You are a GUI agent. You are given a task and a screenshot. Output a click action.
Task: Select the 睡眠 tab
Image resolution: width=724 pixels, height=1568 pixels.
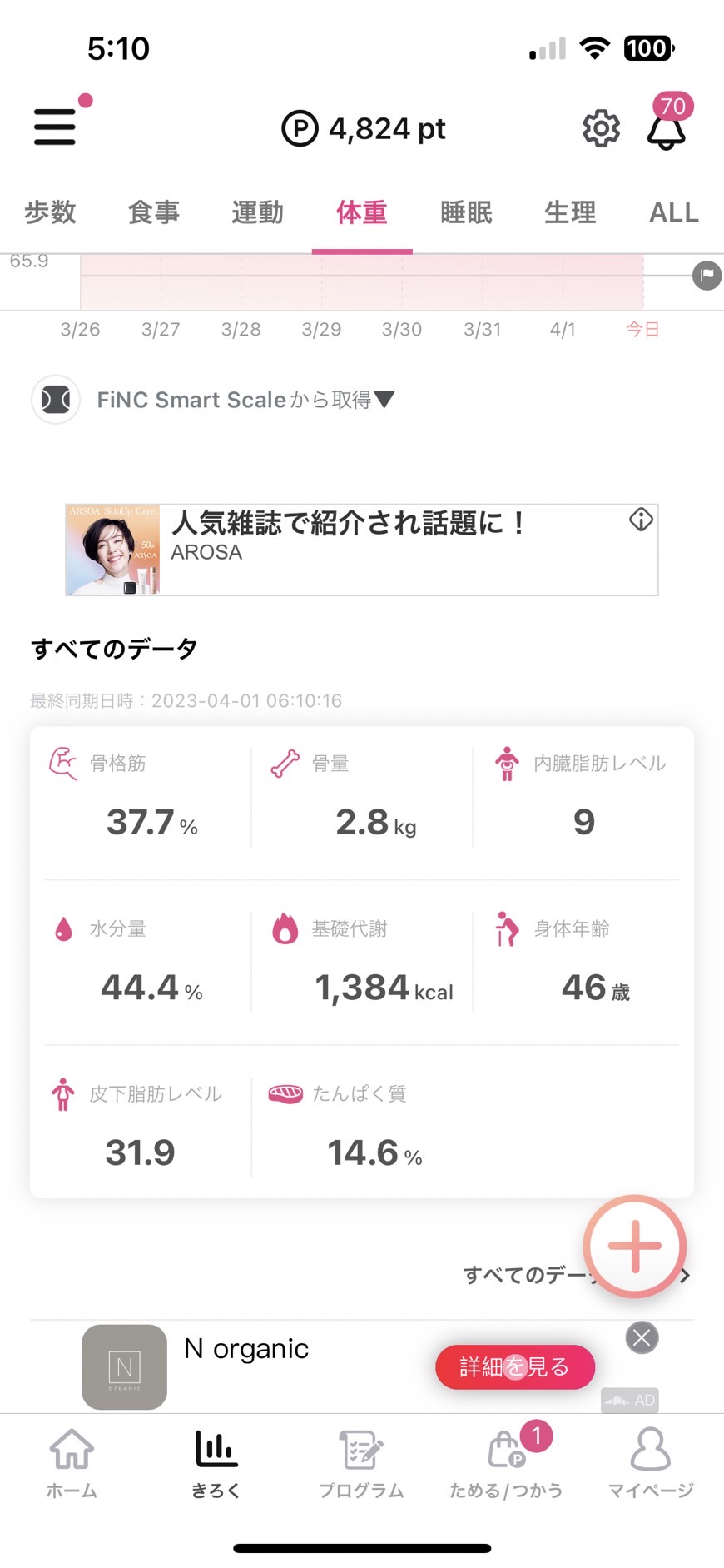pos(466,212)
